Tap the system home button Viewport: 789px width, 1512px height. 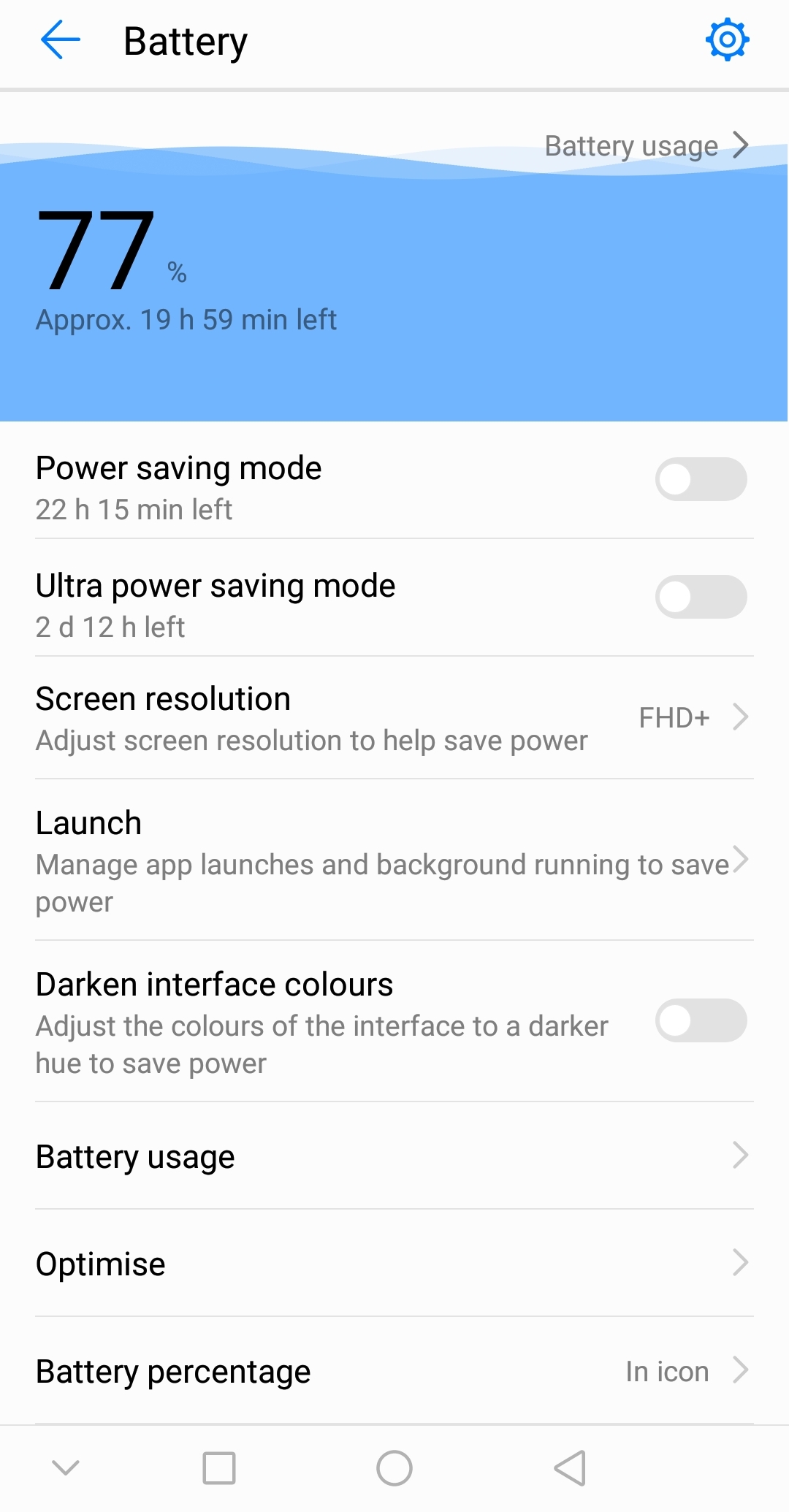[x=394, y=1468]
